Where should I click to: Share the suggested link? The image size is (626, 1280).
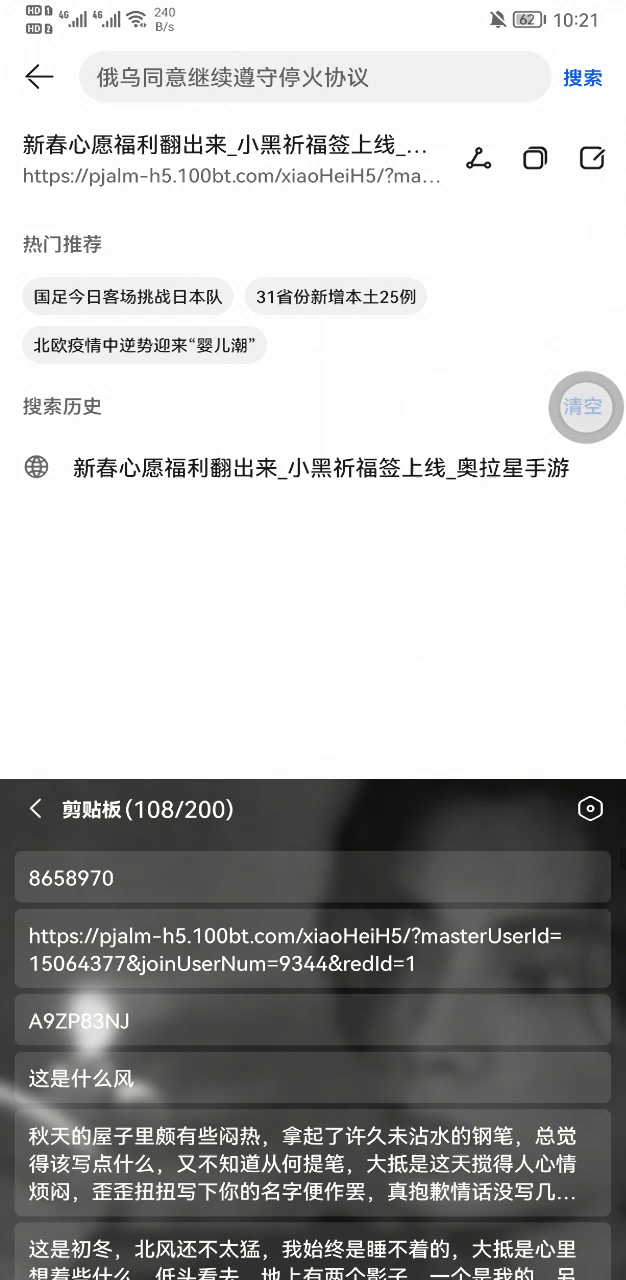pyautogui.click(x=479, y=158)
